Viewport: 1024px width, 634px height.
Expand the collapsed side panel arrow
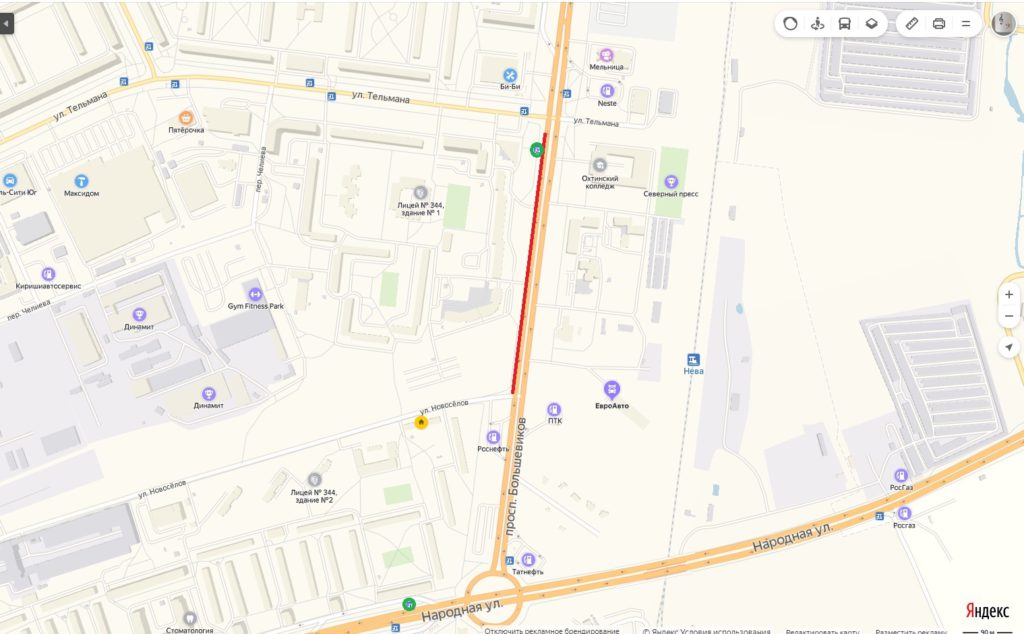6,22
